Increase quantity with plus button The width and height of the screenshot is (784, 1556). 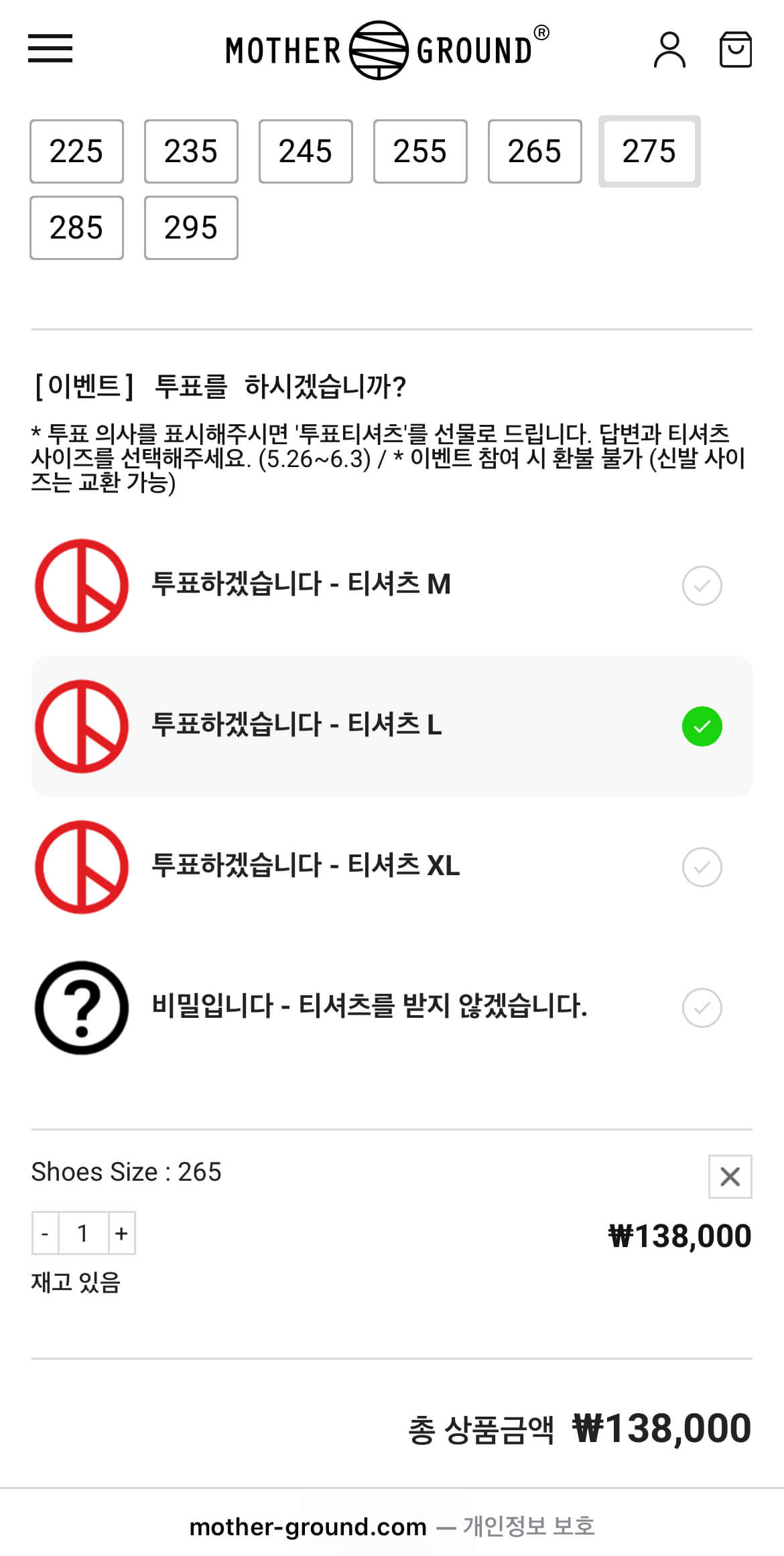click(x=121, y=1233)
